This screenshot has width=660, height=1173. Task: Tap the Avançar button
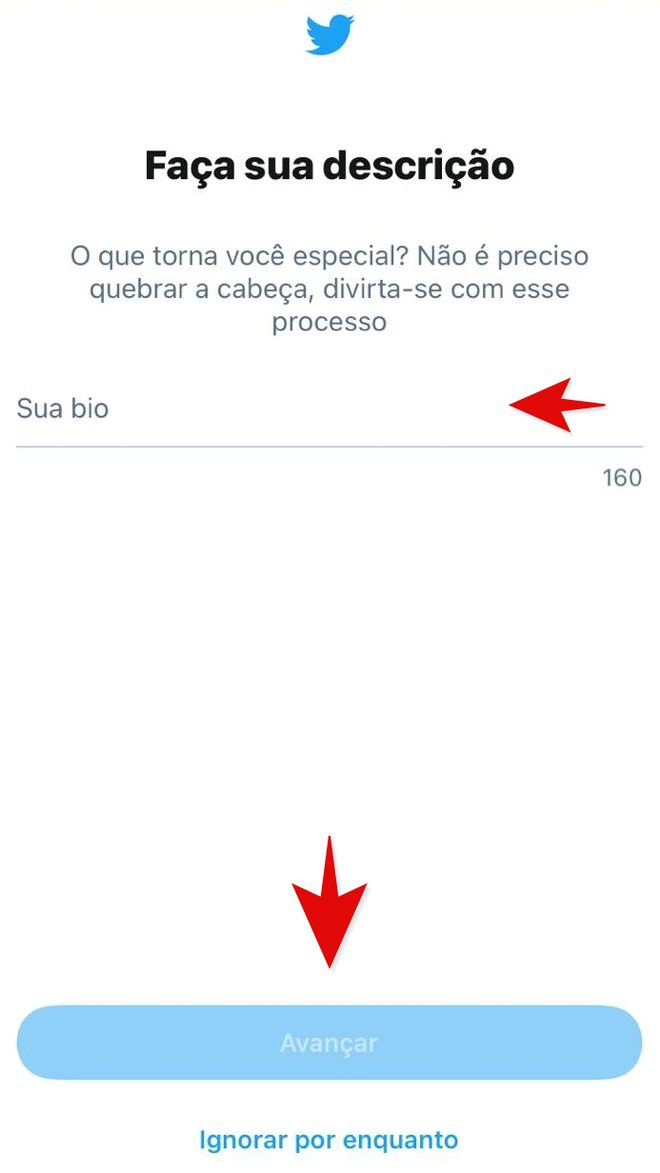(329, 1043)
